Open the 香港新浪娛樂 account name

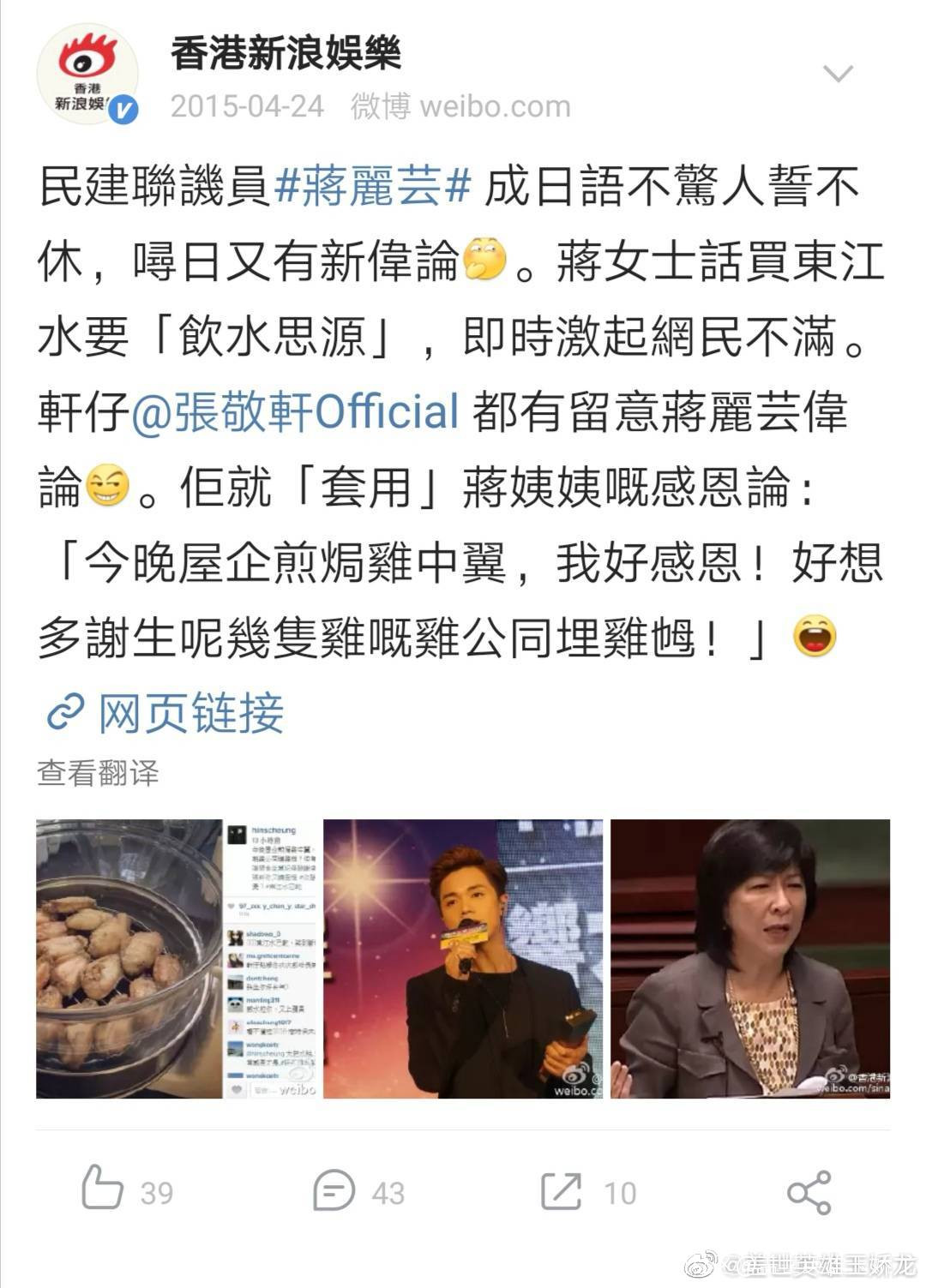point(286,53)
